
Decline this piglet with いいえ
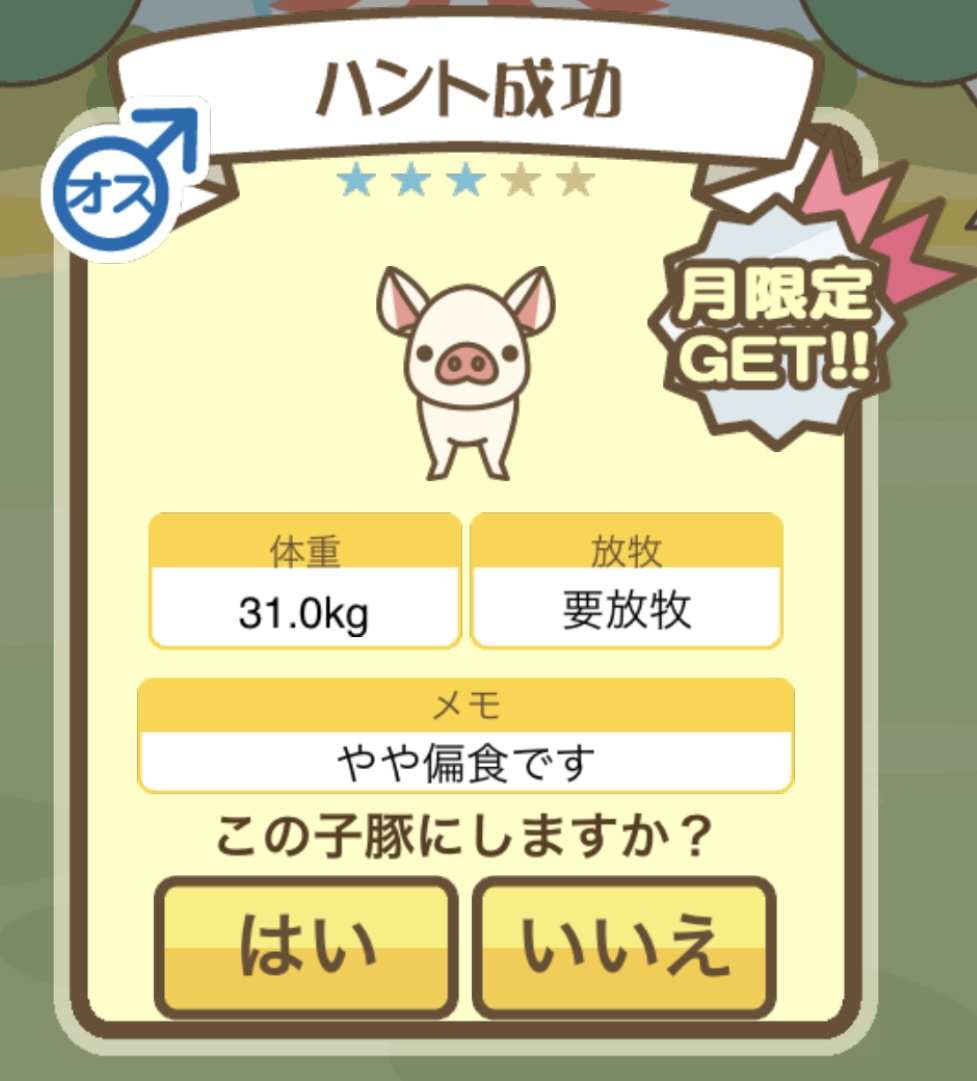(x=624, y=945)
